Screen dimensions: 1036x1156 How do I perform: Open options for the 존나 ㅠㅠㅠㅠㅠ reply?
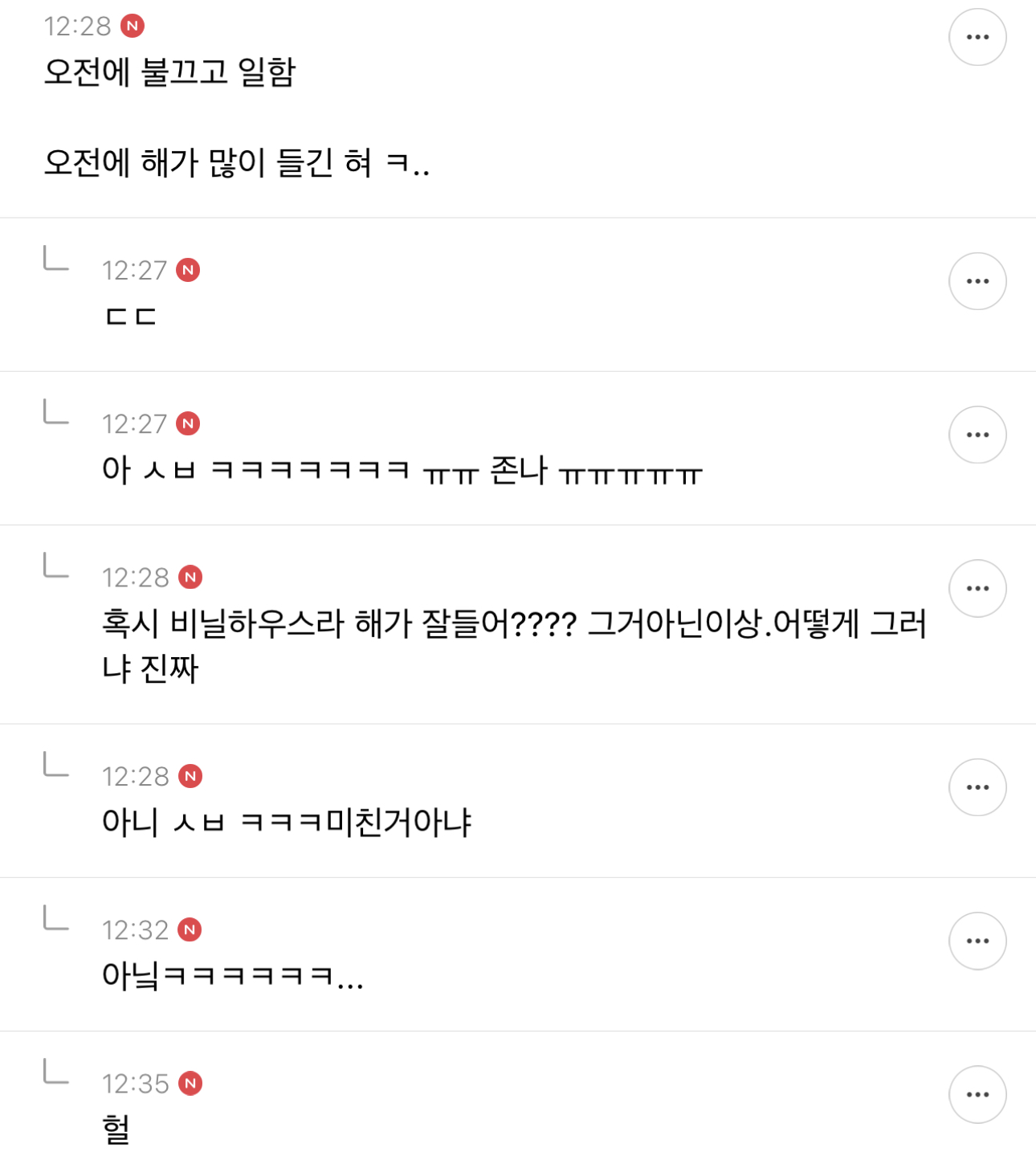977,435
